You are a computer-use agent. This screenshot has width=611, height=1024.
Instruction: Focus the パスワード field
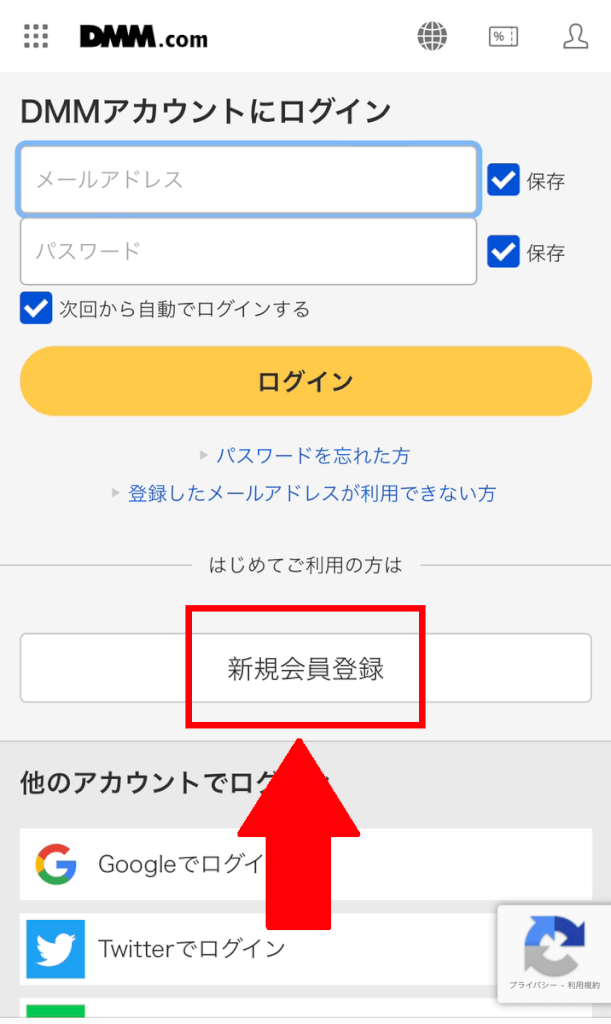point(248,251)
